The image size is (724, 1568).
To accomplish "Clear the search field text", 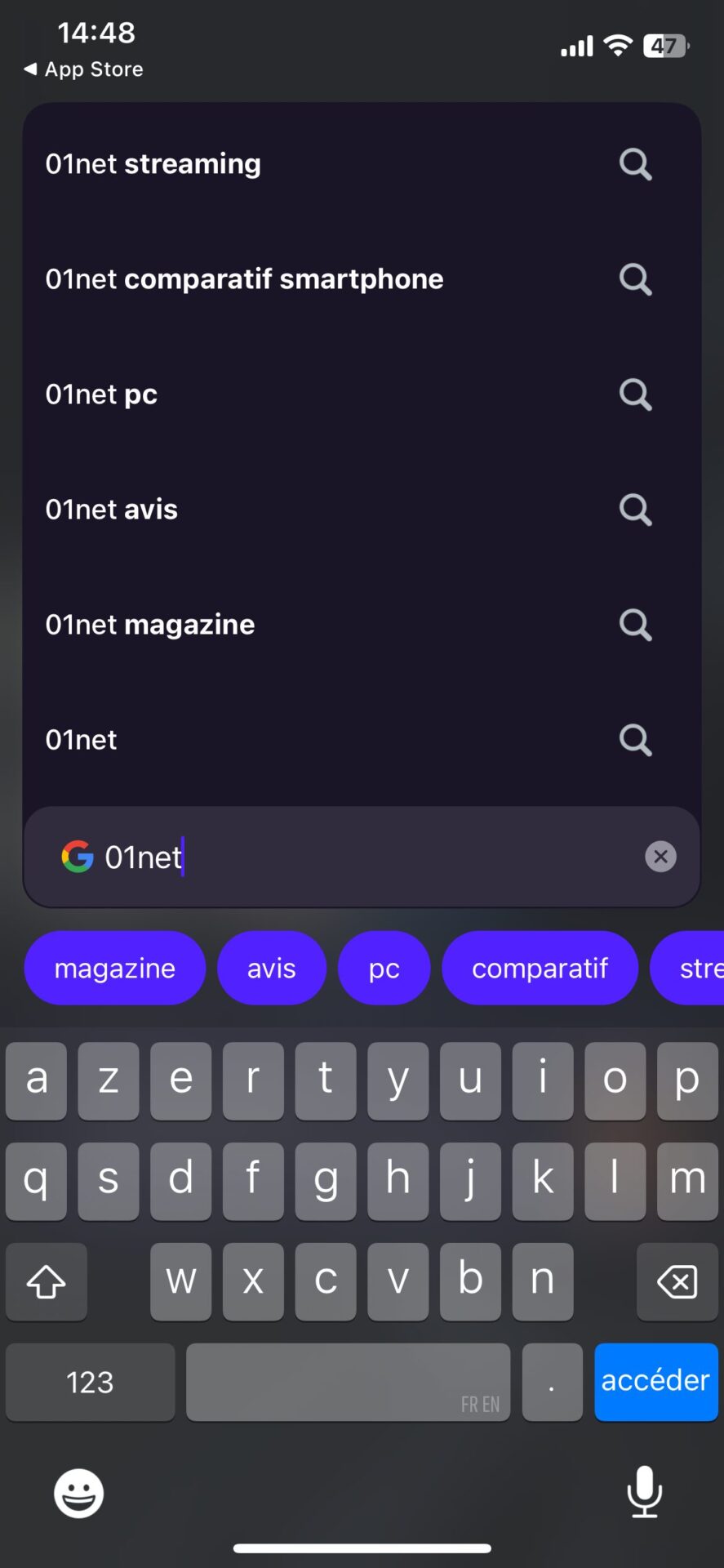I will coord(660,857).
